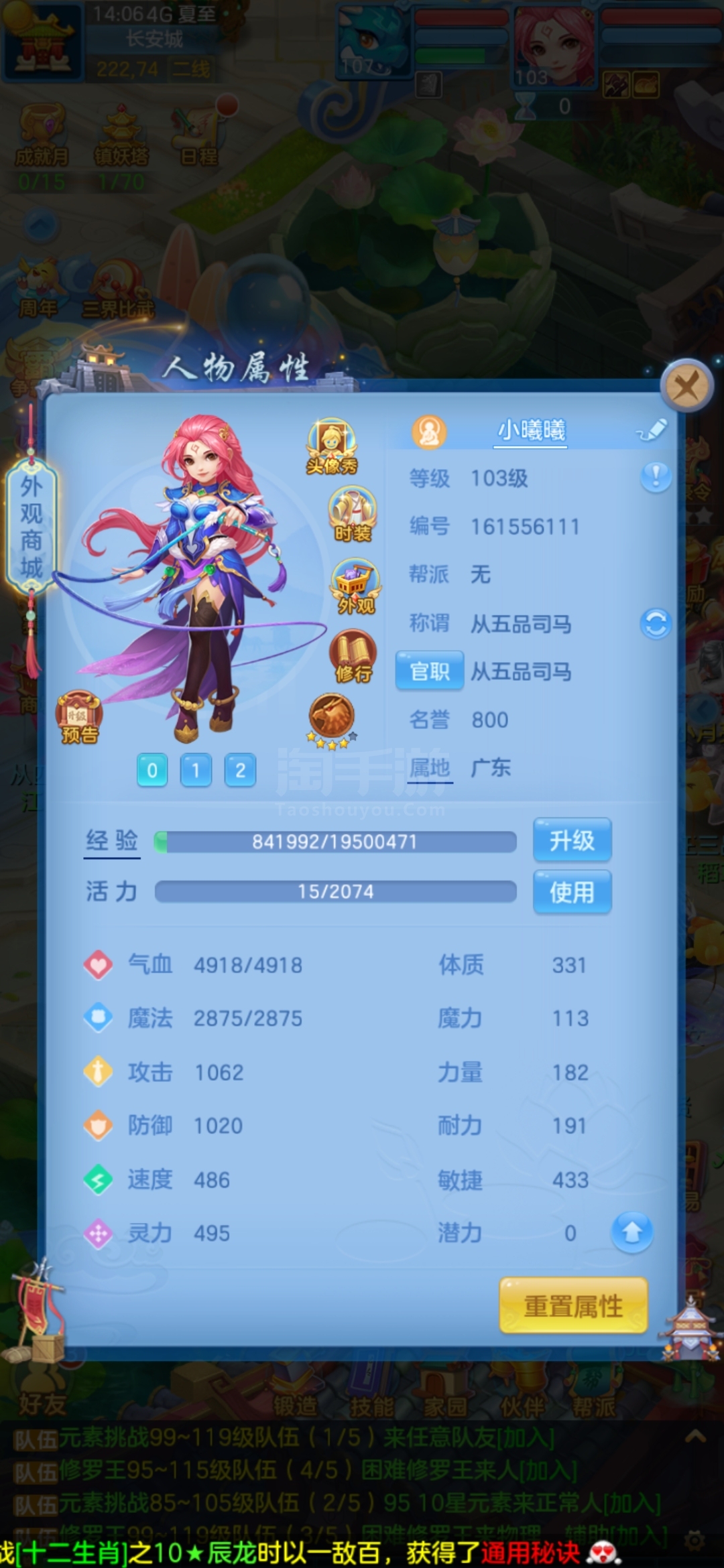Image resolution: width=724 pixels, height=1568 pixels.
Task: Open the 外观商城 side tab
Action: click(x=32, y=527)
